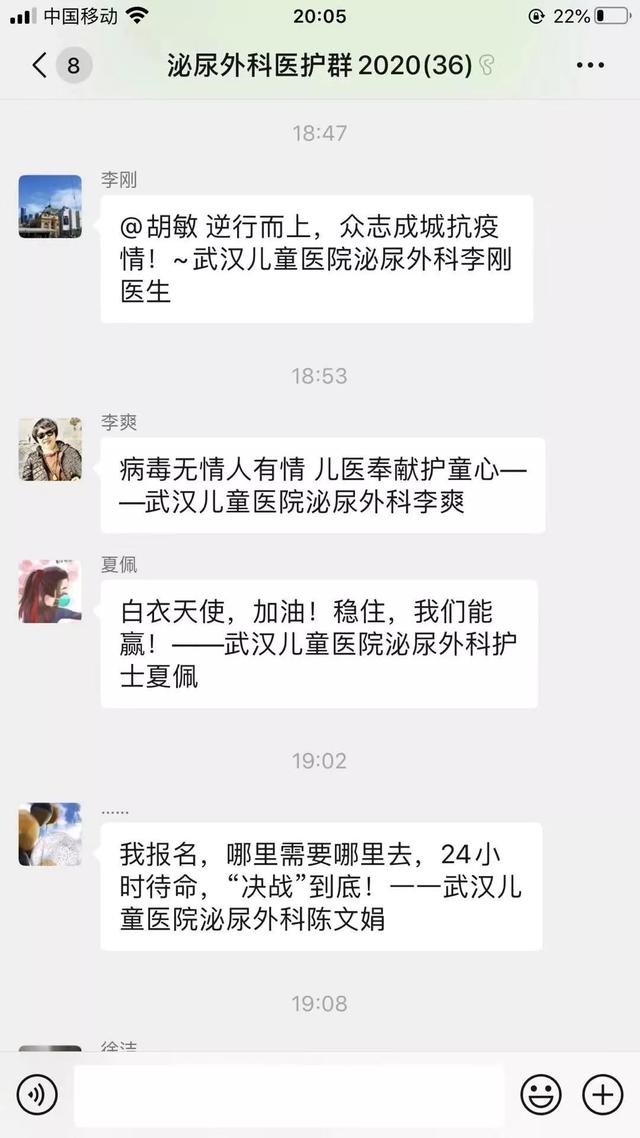Go back to the chat list

click(x=40, y=66)
